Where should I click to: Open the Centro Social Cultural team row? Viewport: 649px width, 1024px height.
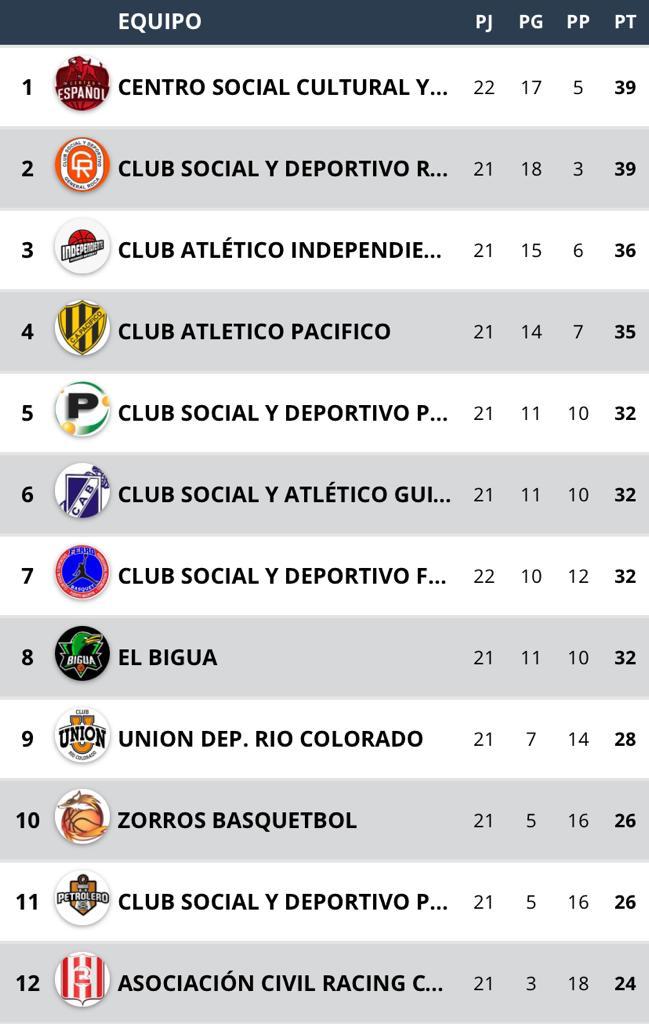(283, 87)
